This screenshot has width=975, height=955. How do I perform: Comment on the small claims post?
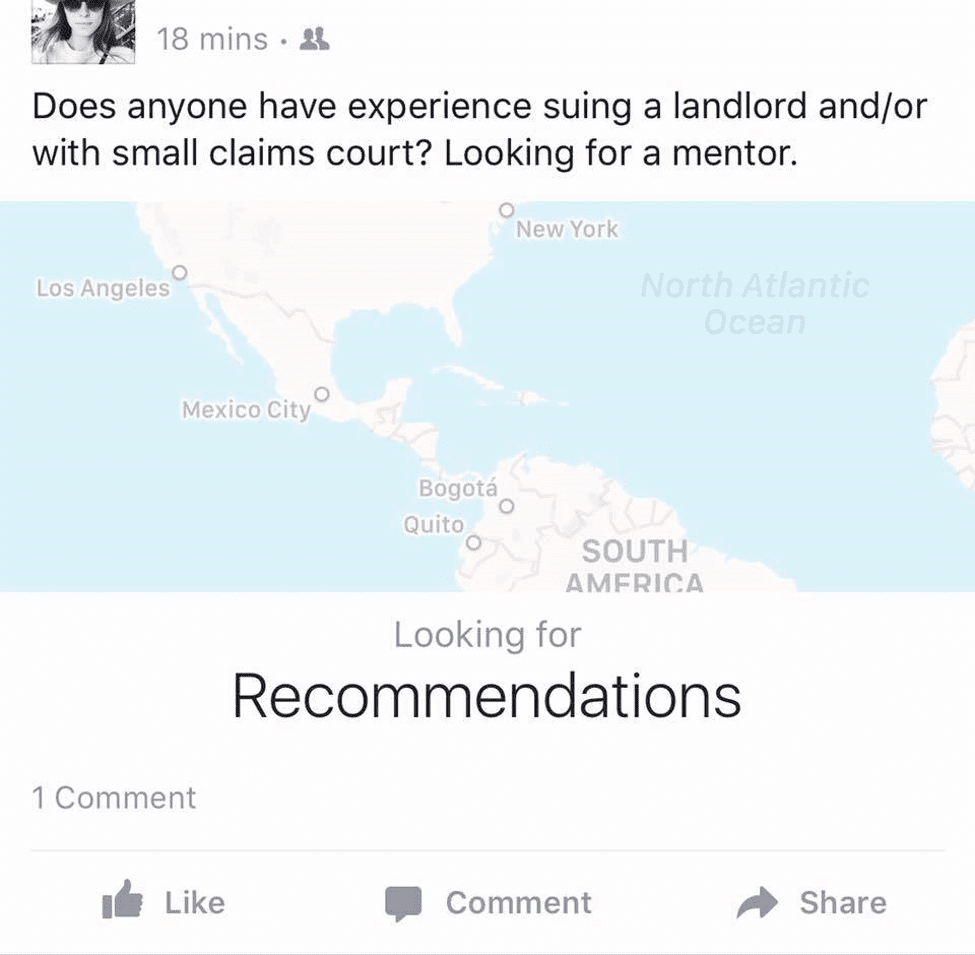[489, 903]
